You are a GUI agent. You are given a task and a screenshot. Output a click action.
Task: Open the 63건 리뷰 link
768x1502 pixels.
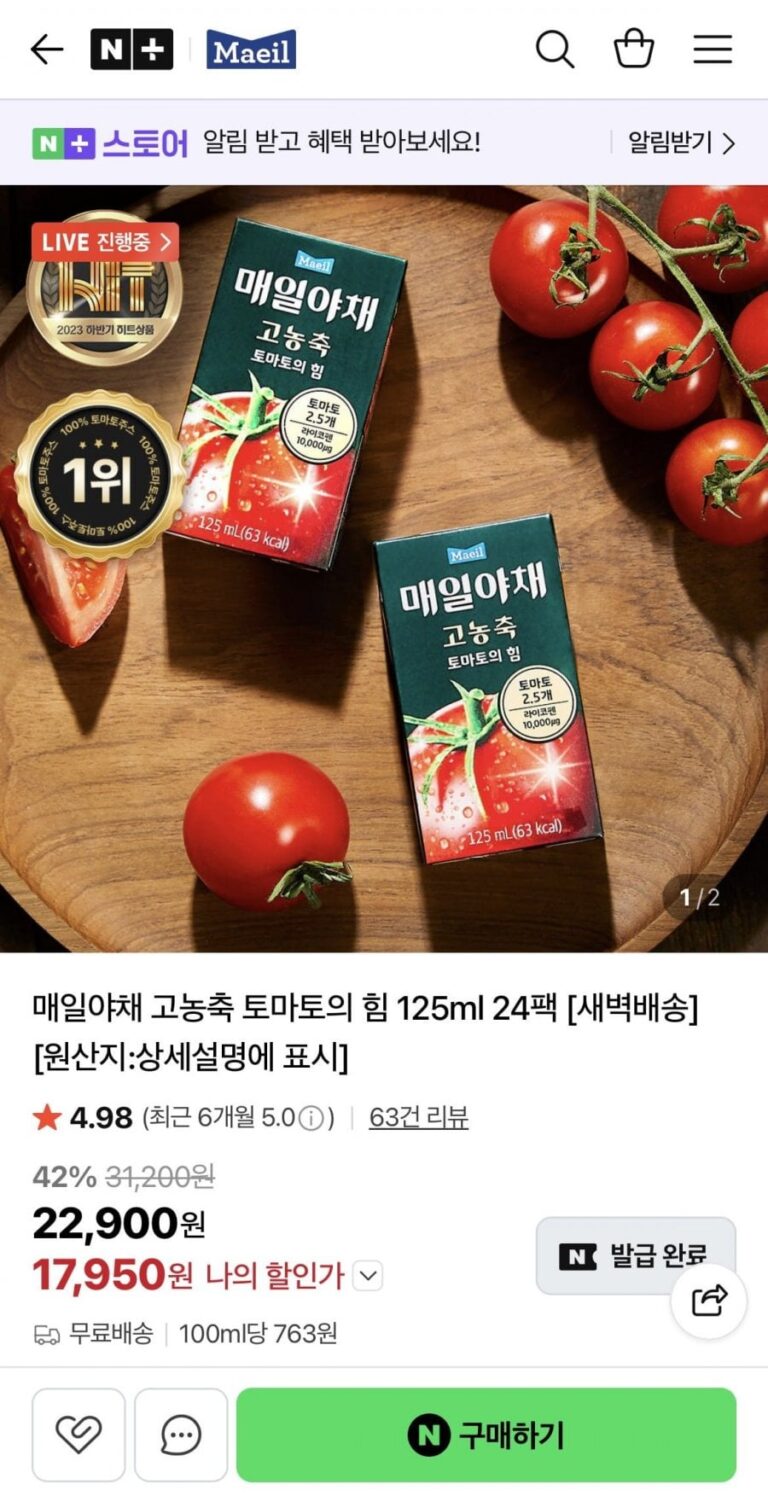point(418,1118)
